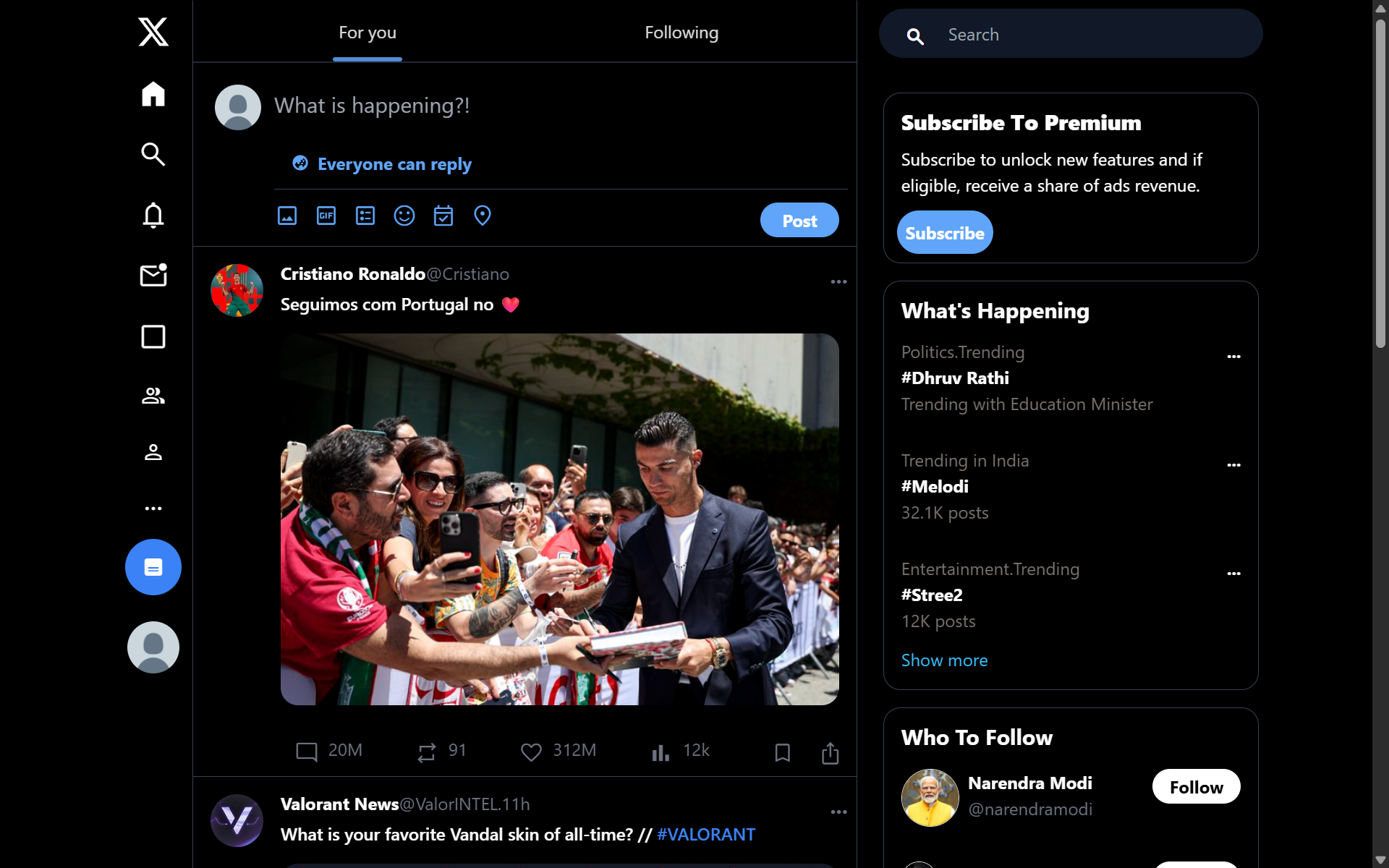Like Cristiano Ronaldo's post

(x=531, y=752)
